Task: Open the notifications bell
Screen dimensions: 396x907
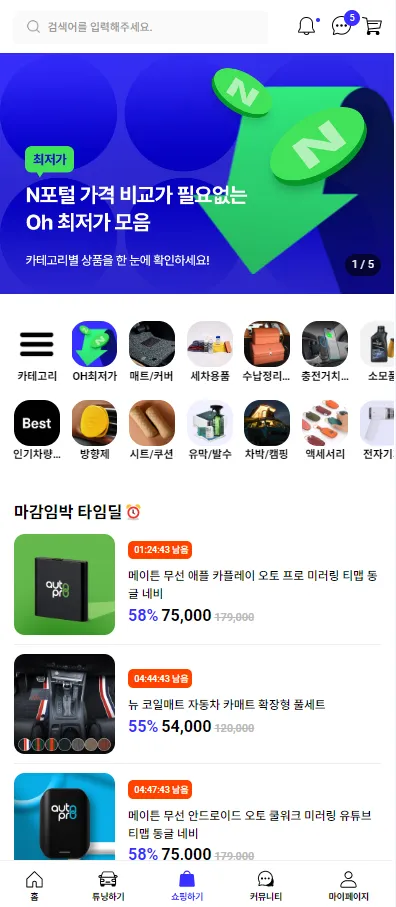Action: (x=307, y=26)
